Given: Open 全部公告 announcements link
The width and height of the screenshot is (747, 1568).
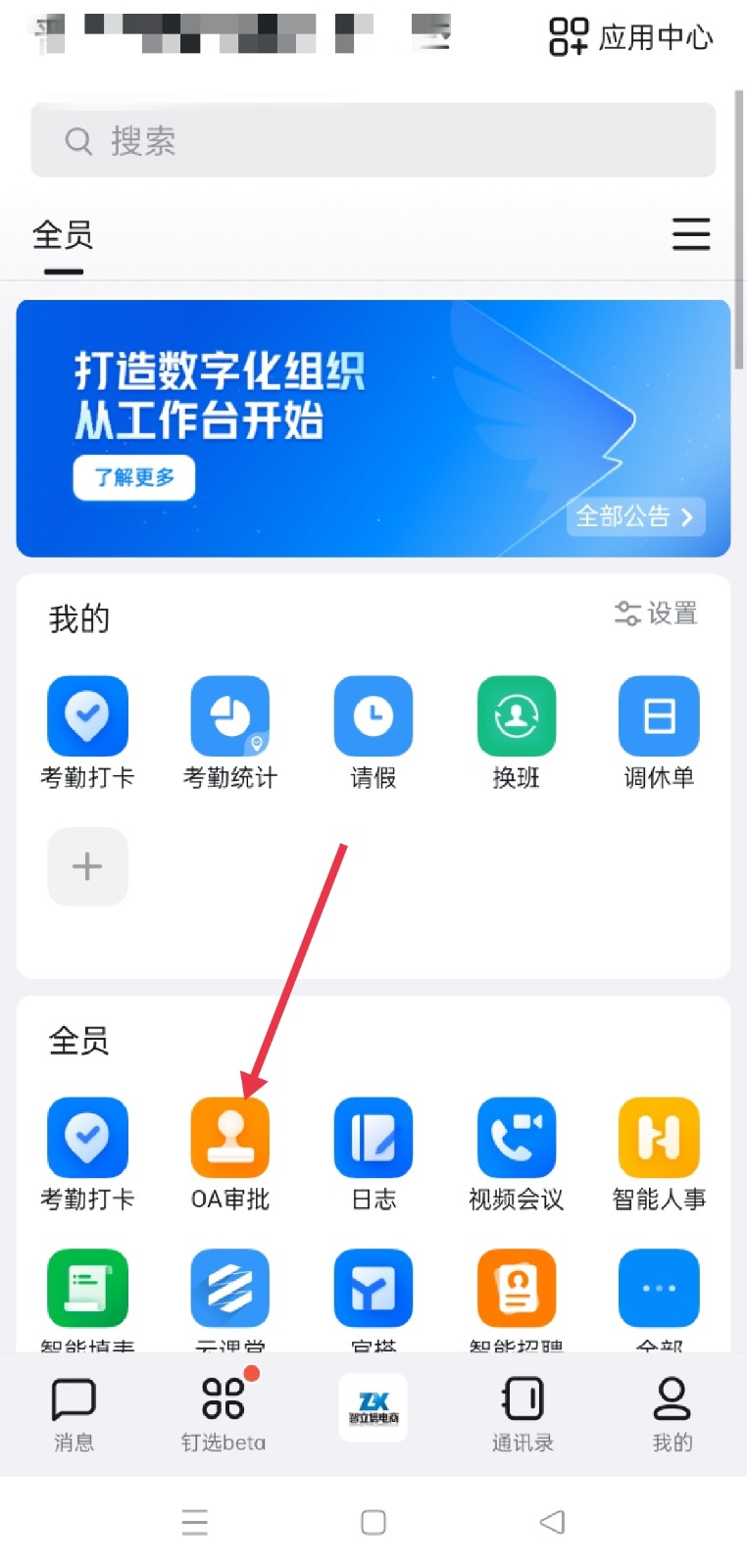Looking at the screenshot, I should (635, 516).
